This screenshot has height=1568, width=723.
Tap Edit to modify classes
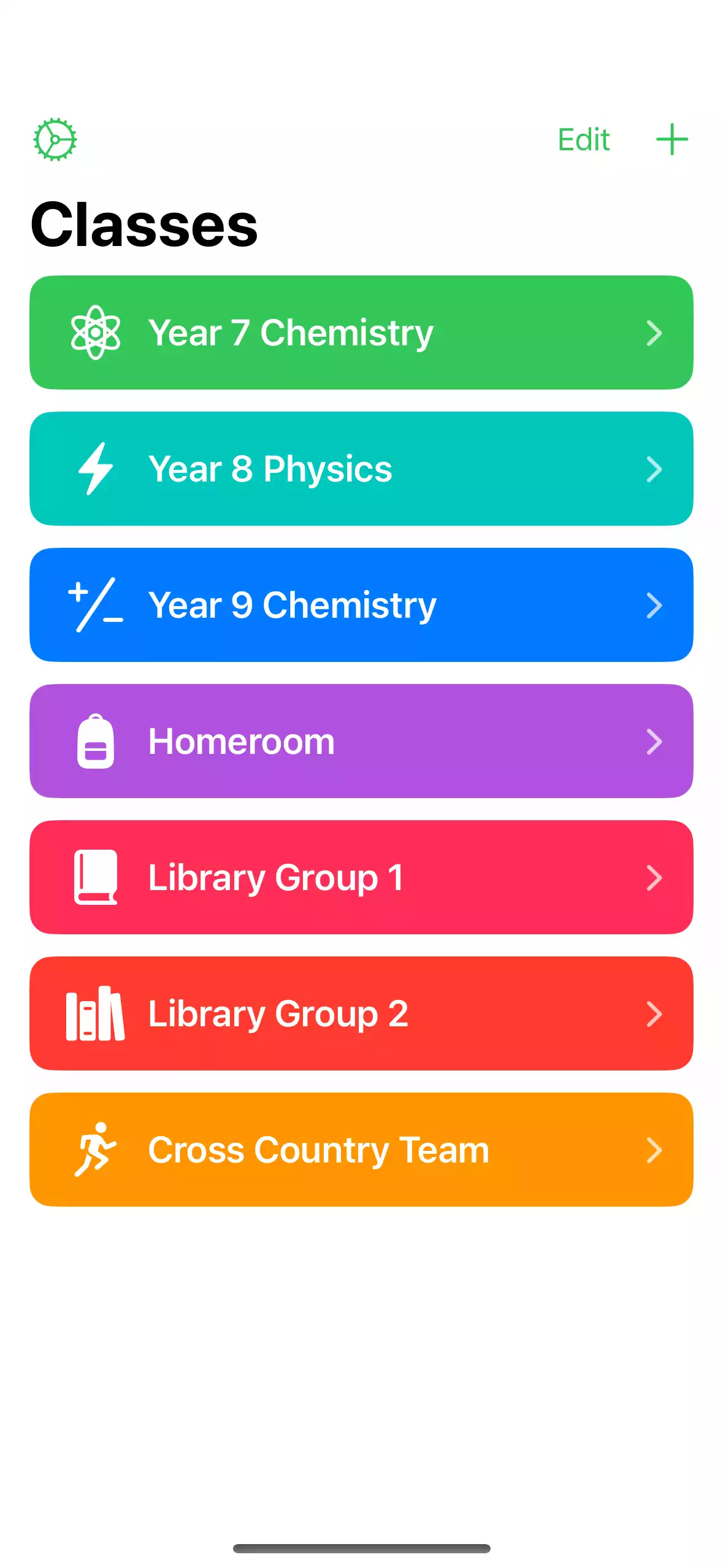[583, 140]
